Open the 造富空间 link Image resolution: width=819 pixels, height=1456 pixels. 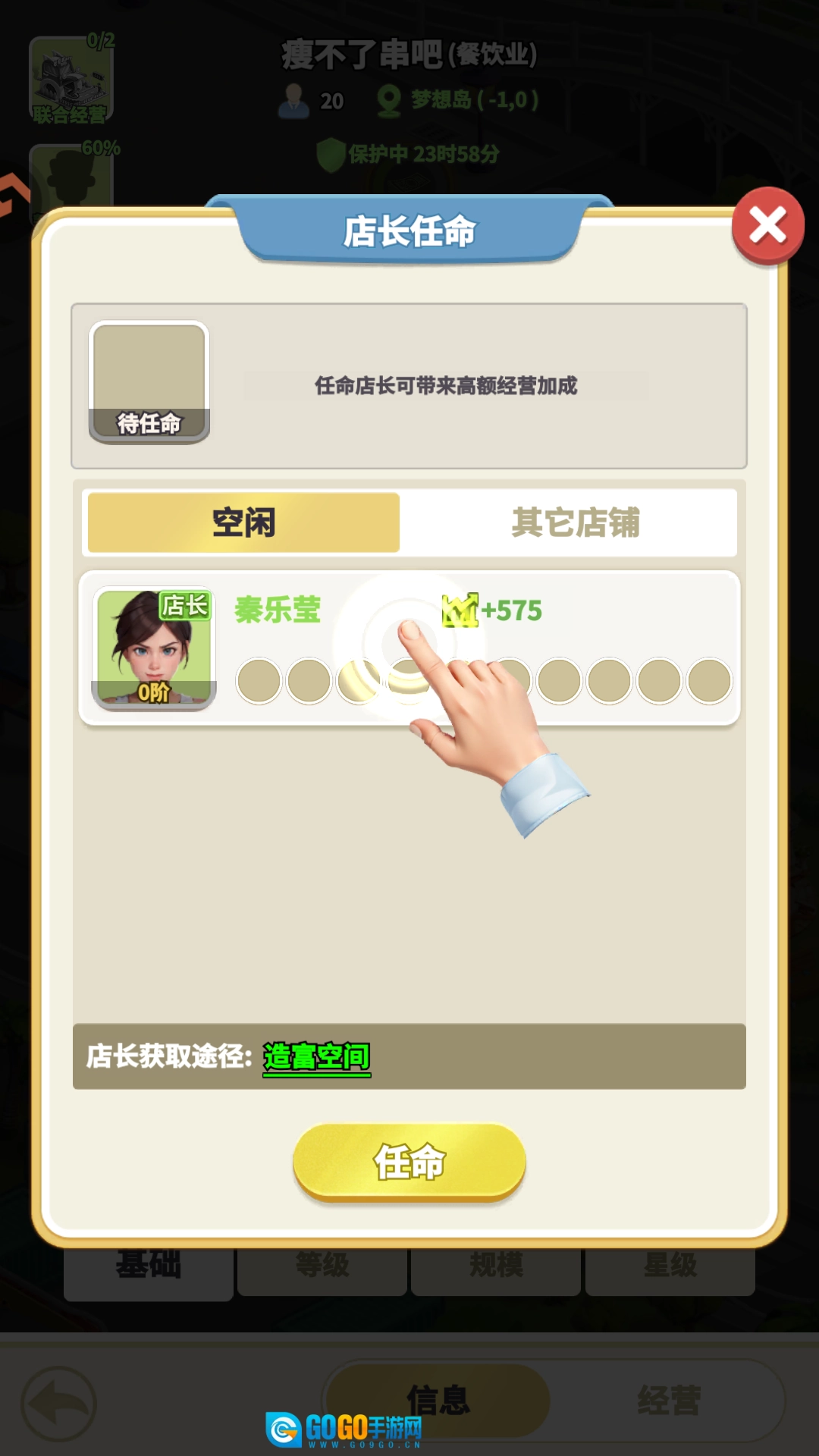(x=316, y=1057)
